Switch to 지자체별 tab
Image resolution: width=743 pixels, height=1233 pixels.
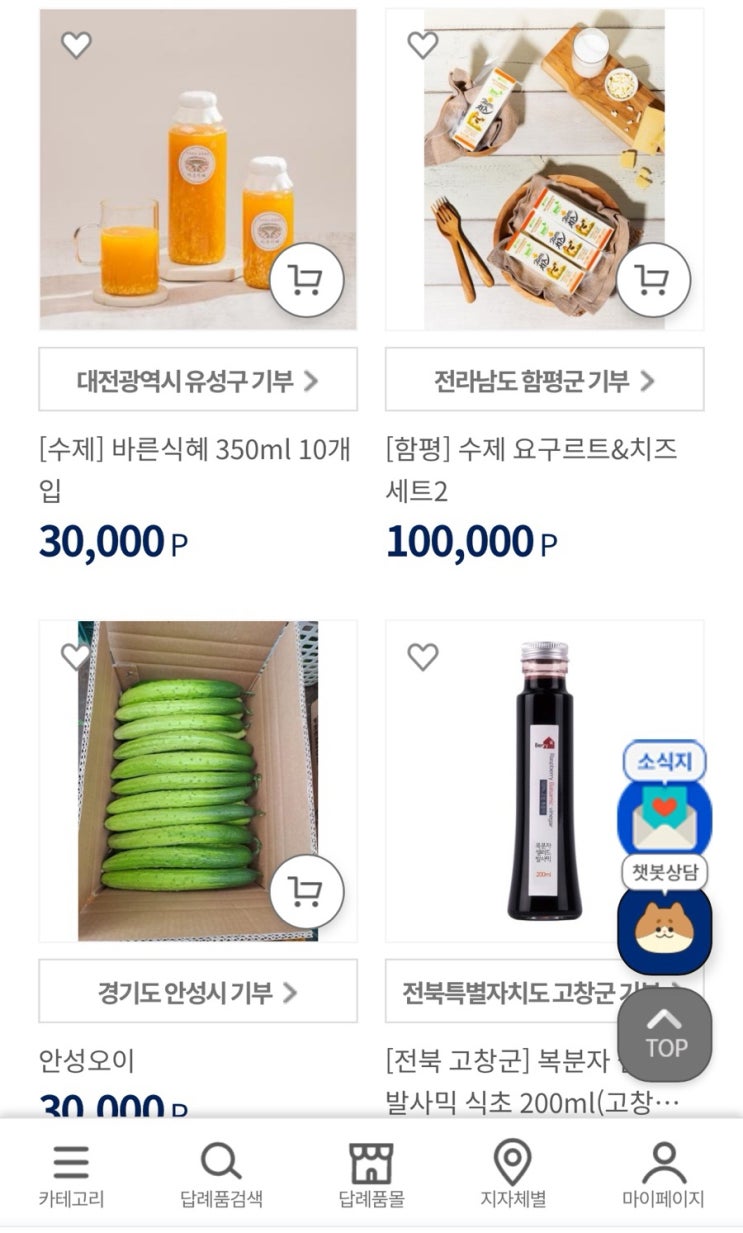(512, 1176)
